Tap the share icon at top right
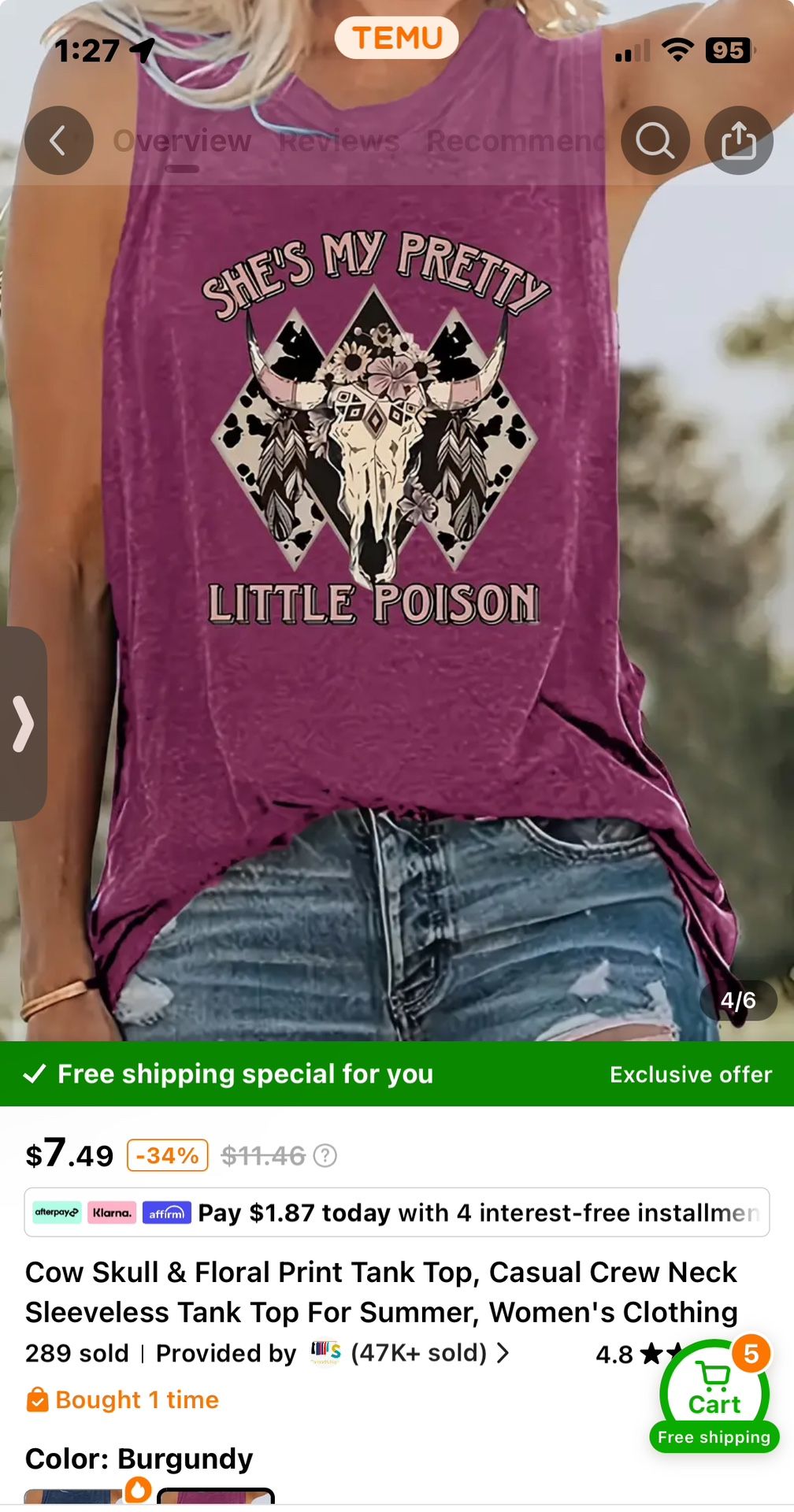Screen dimensions: 794x1512 tap(738, 141)
